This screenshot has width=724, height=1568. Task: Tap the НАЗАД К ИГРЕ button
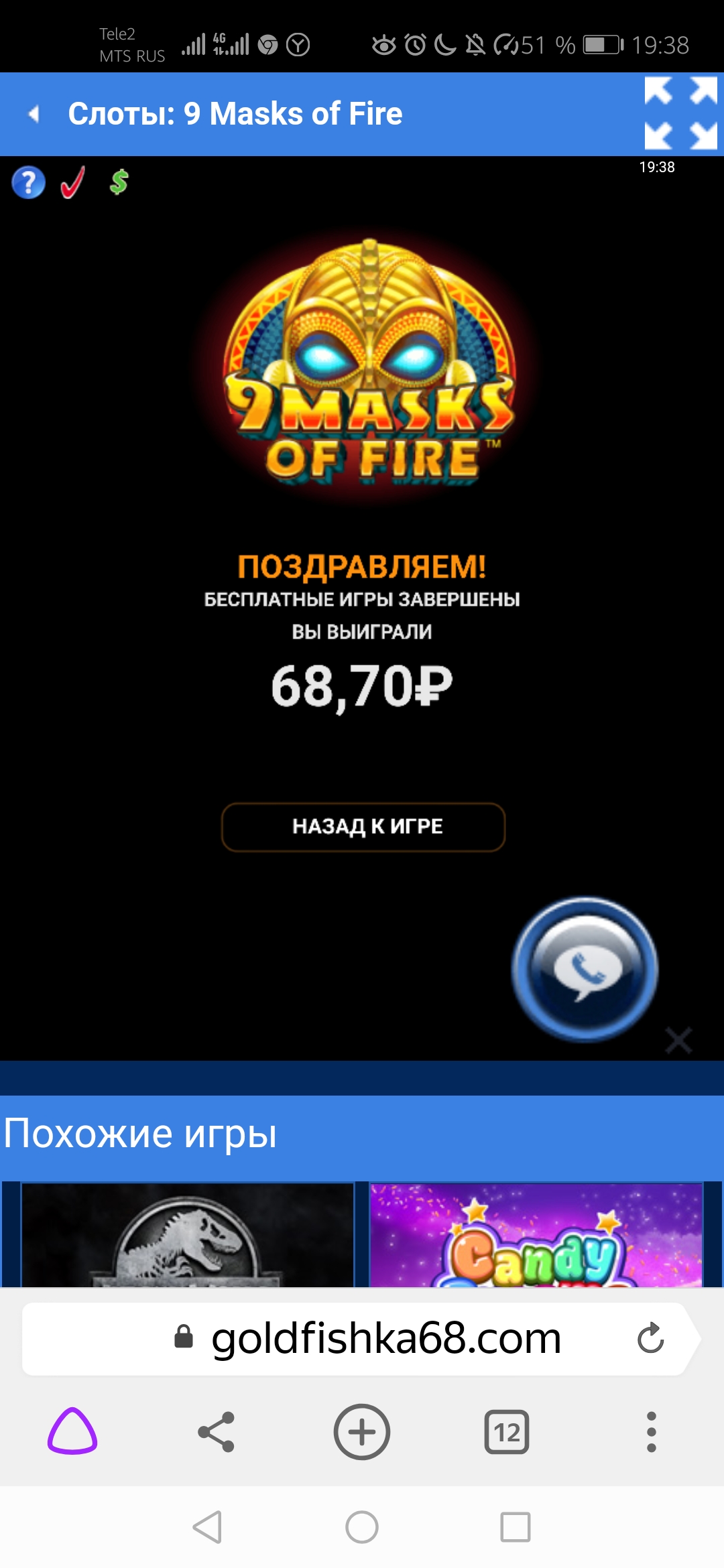pyautogui.click(x=363, y=827)
